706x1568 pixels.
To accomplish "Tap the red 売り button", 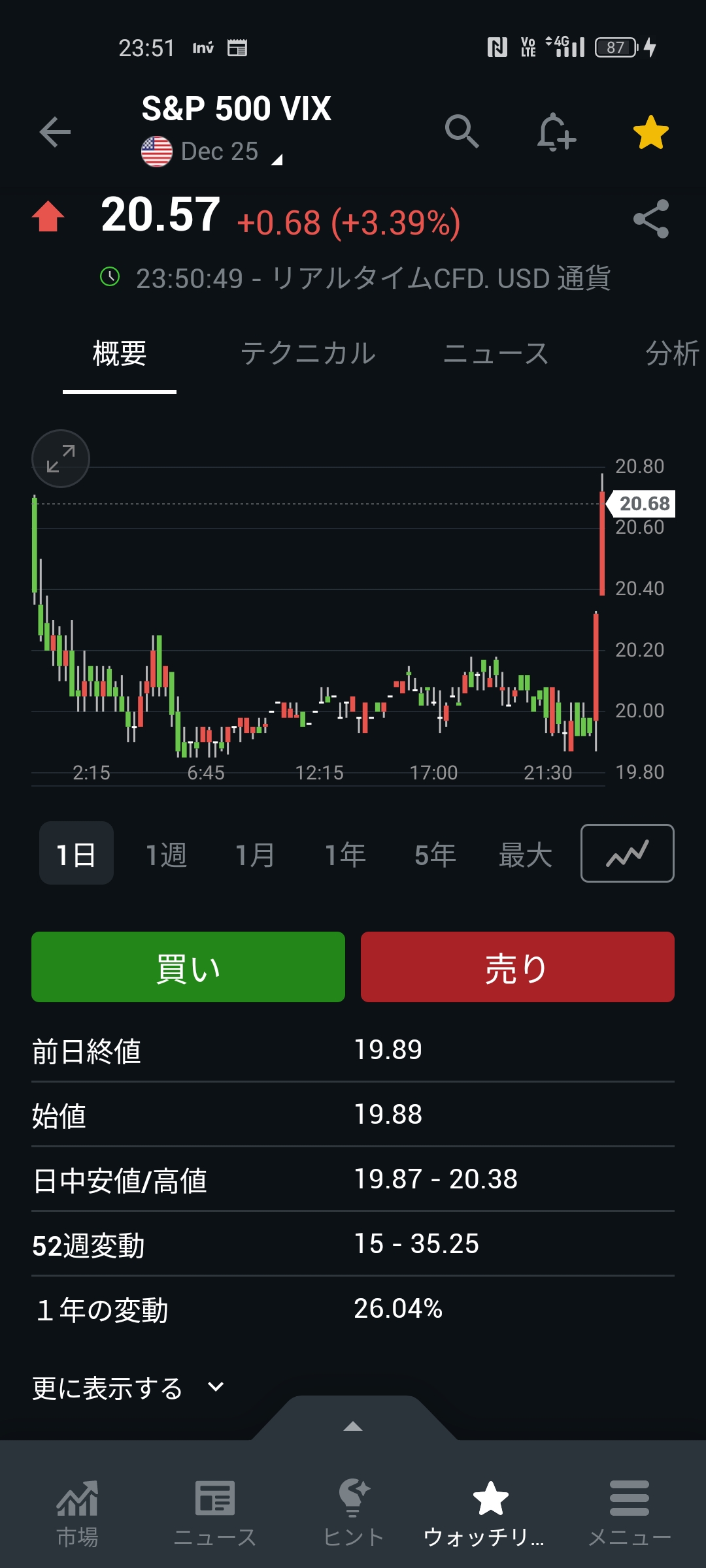I will [517, 967].
